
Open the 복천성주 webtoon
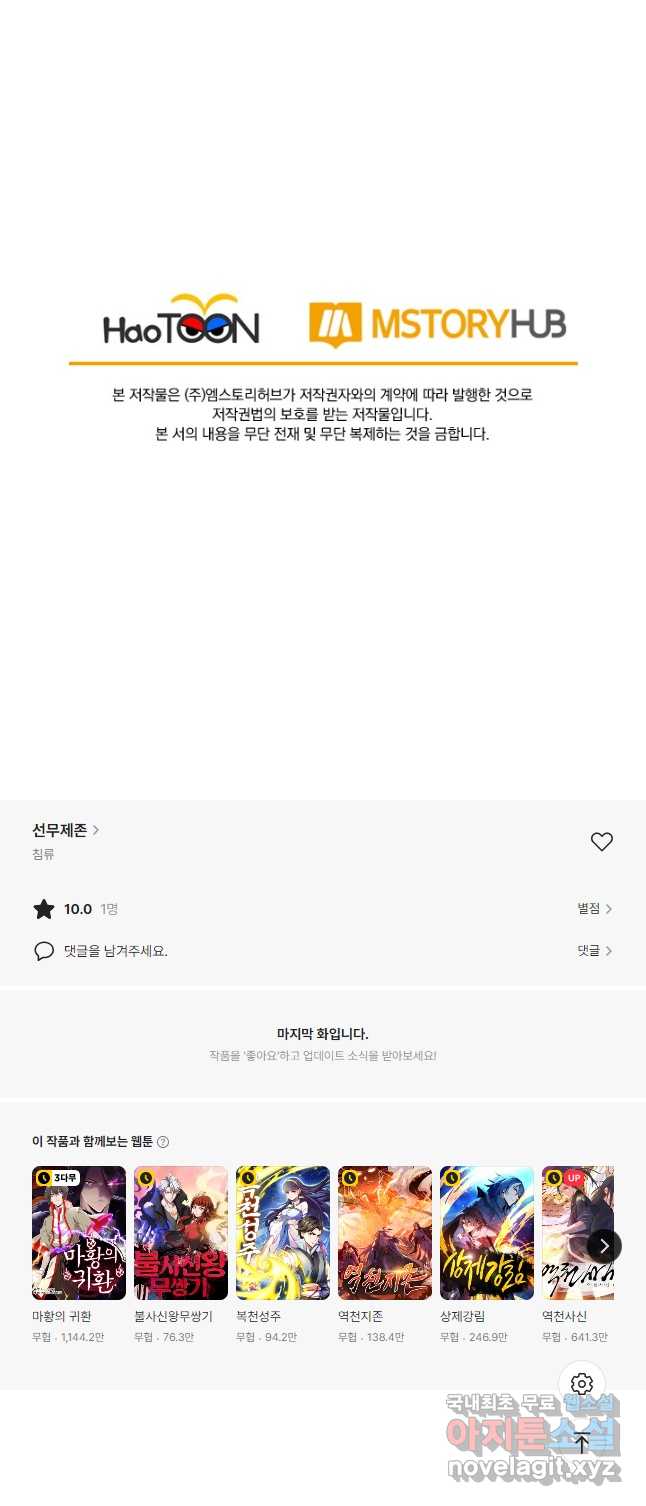pos(283,1233)
